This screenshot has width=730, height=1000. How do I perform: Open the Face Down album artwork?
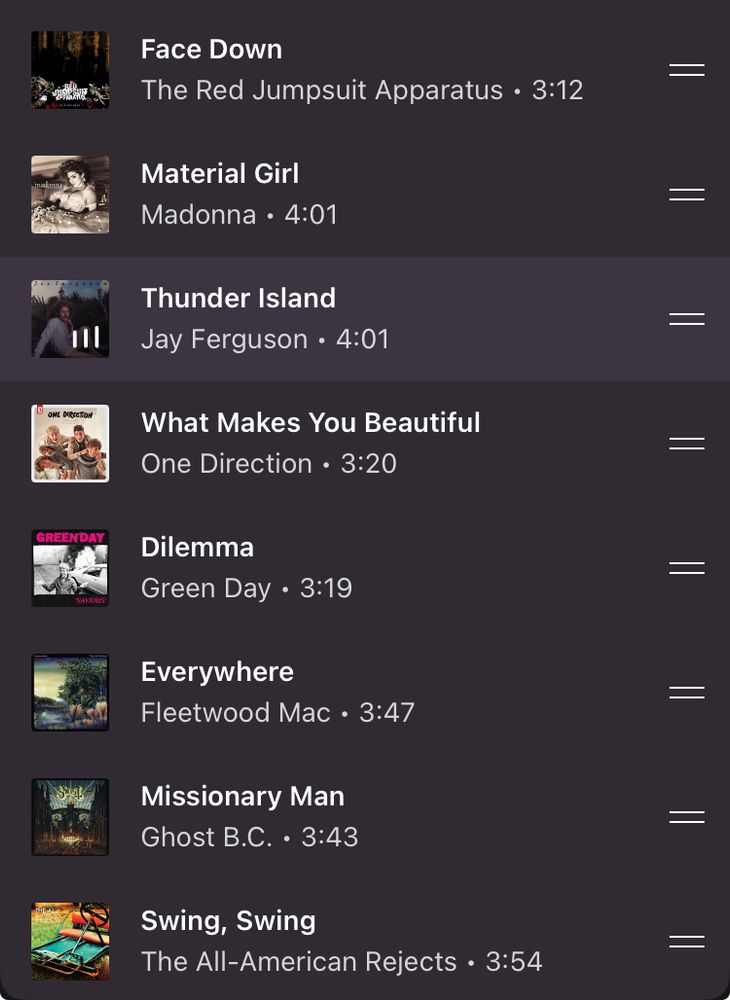pos(70,69)
